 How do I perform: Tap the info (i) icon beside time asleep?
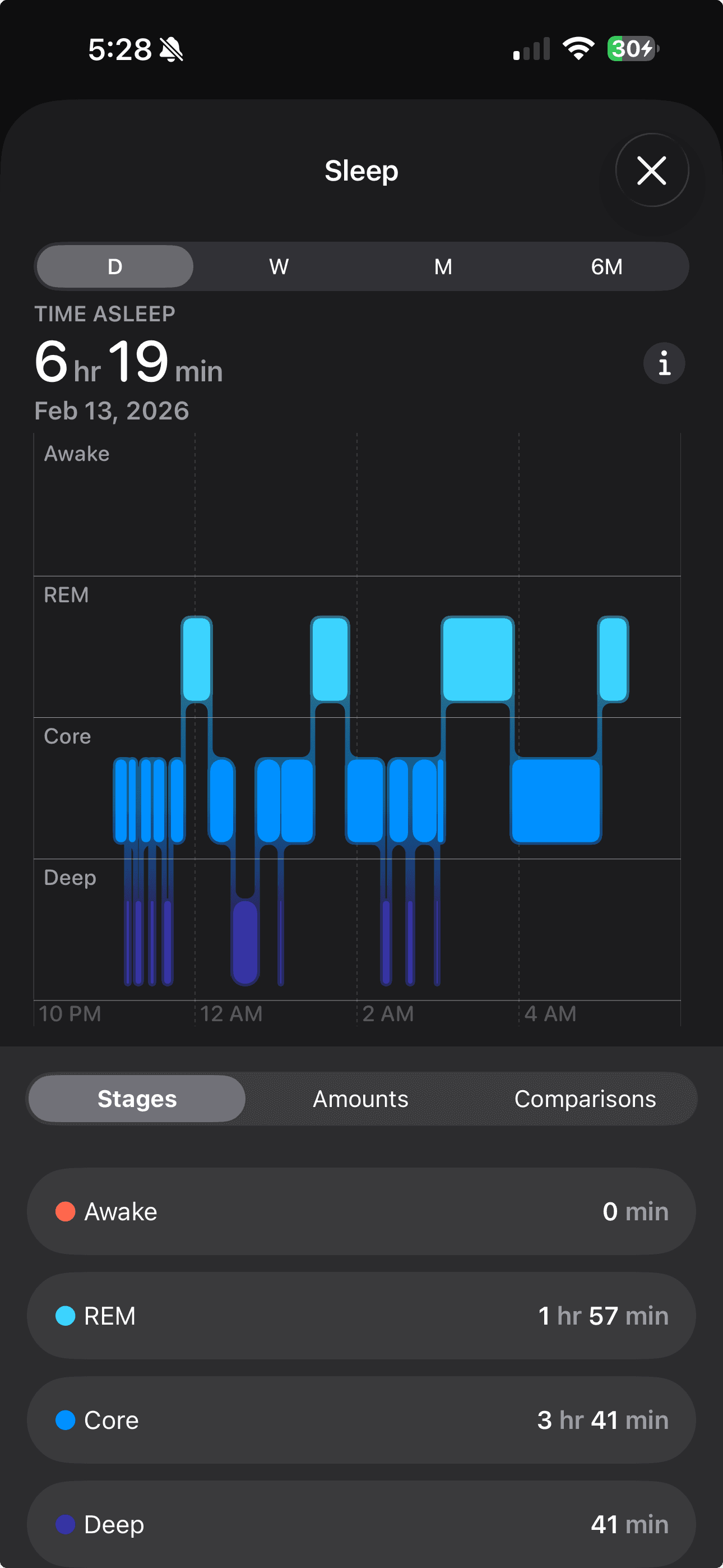click(664, 363)
